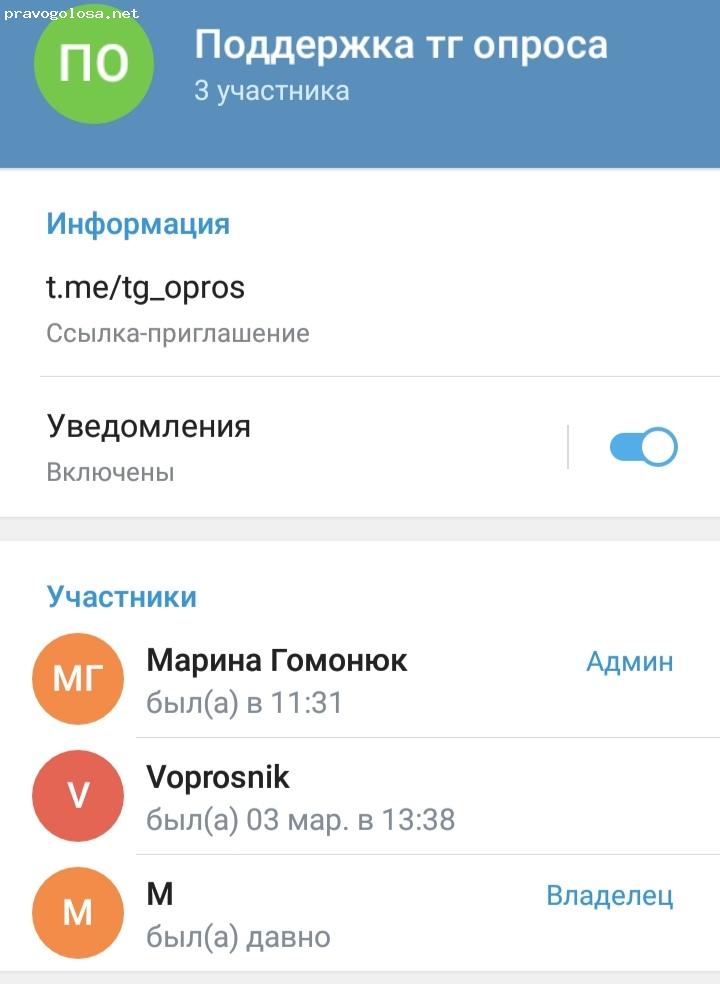Image resolution: width=720 pixels, height=984 pixels.
Task: Click Voprosnik's red V avatar
Action: click(78, 795)
